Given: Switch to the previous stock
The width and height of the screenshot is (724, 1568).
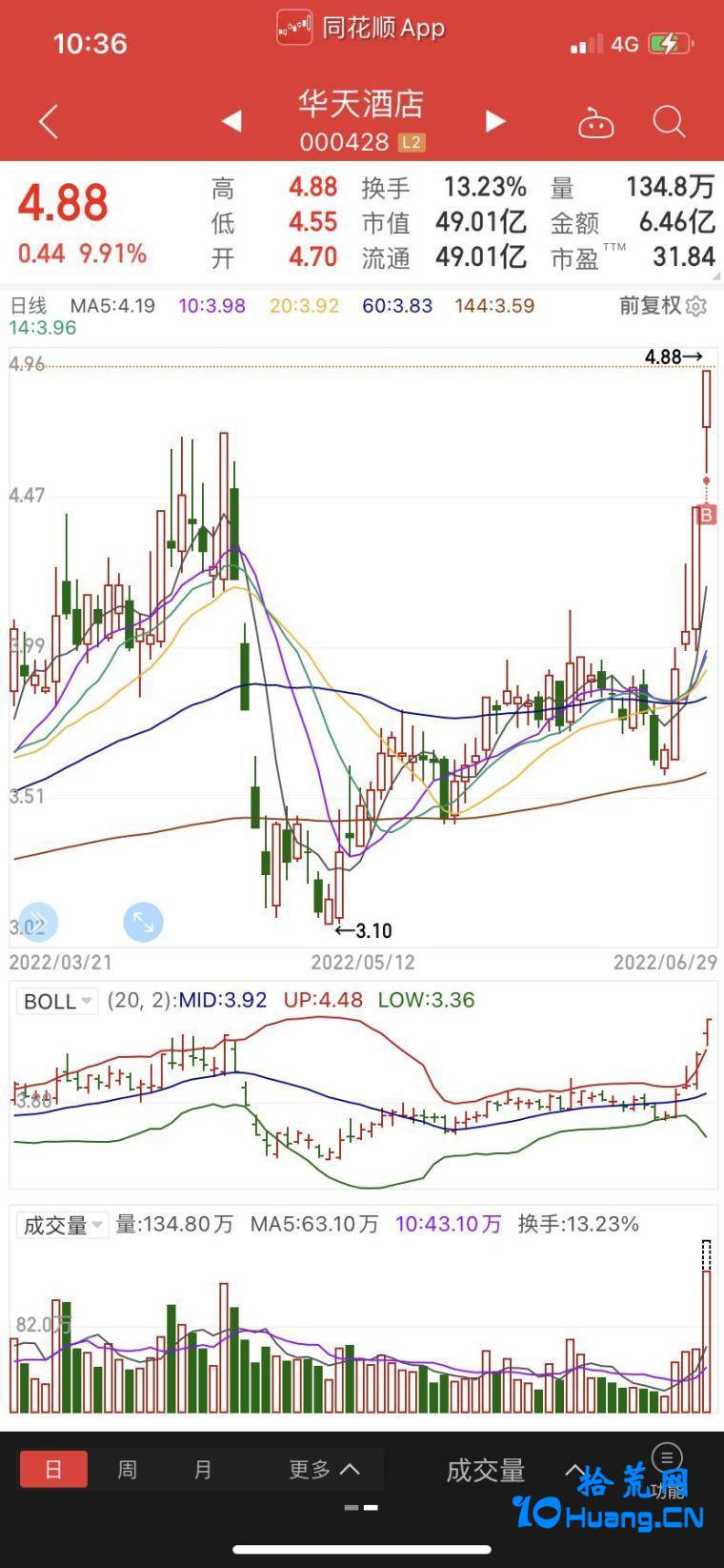Looking at the screenshot, I should pos(231,121).
